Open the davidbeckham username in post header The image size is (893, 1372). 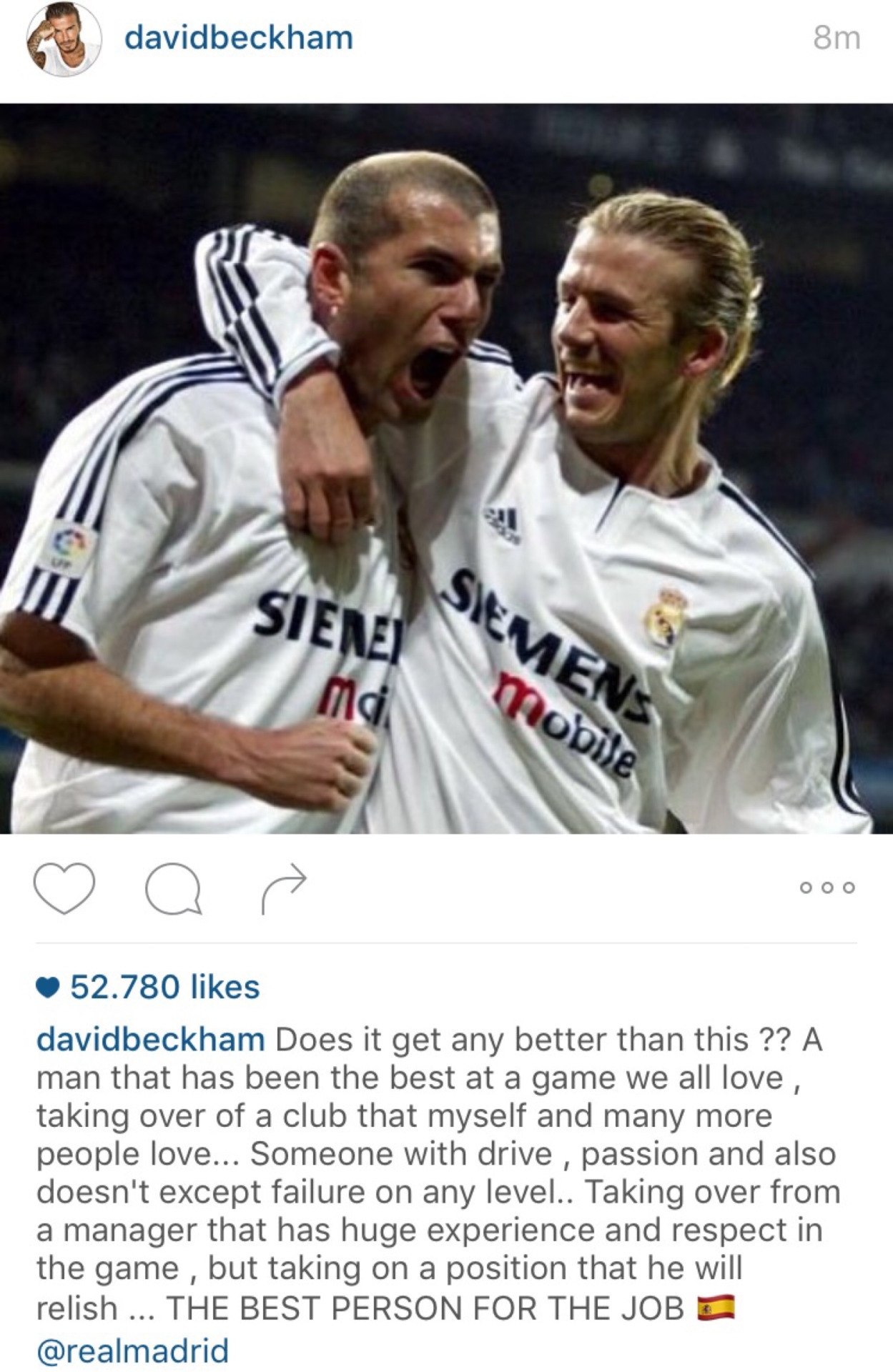pos(239,38)
